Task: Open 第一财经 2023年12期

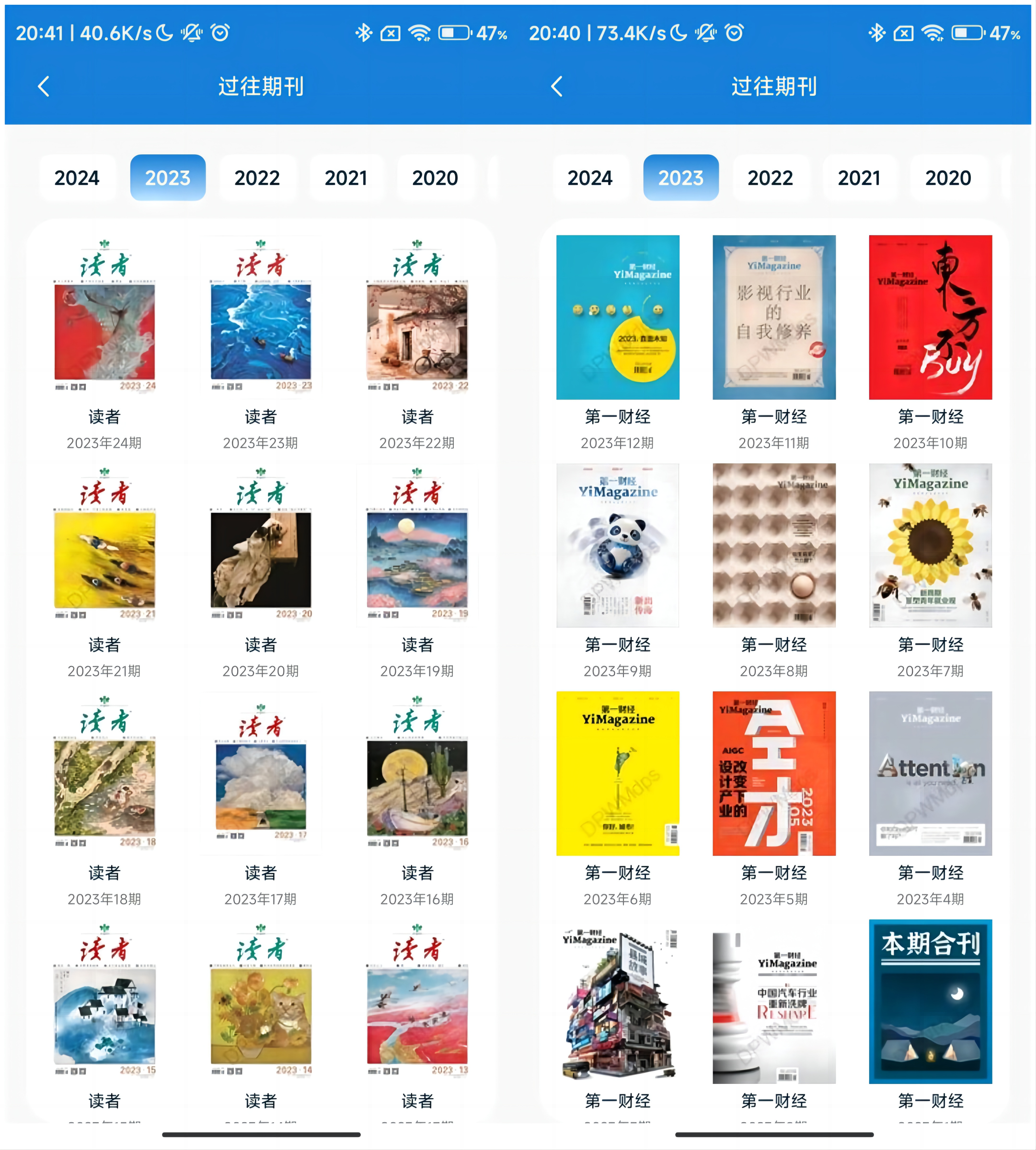Action: (618, 317)
